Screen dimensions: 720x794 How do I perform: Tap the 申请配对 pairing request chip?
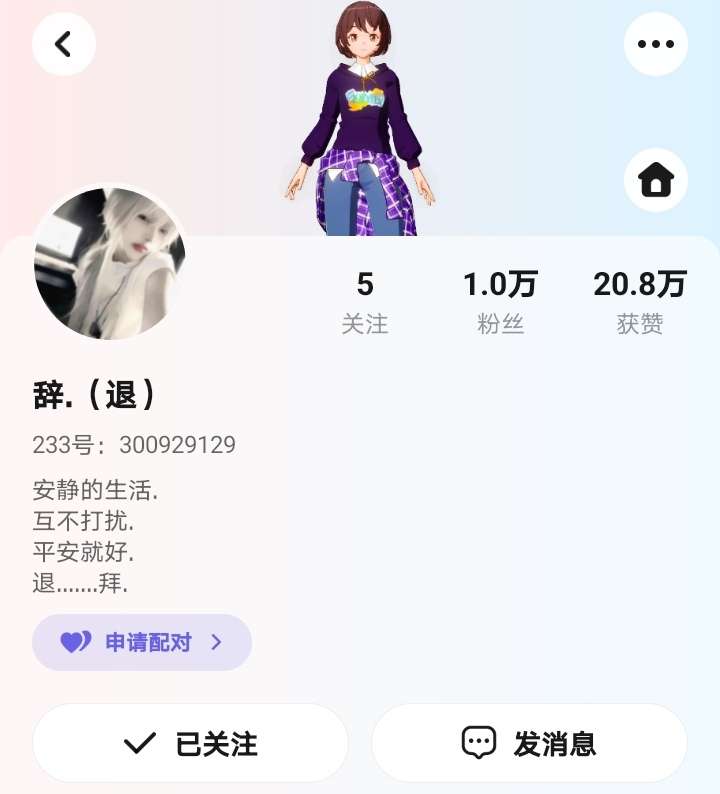pyautogui.click(x=142, y=642)
